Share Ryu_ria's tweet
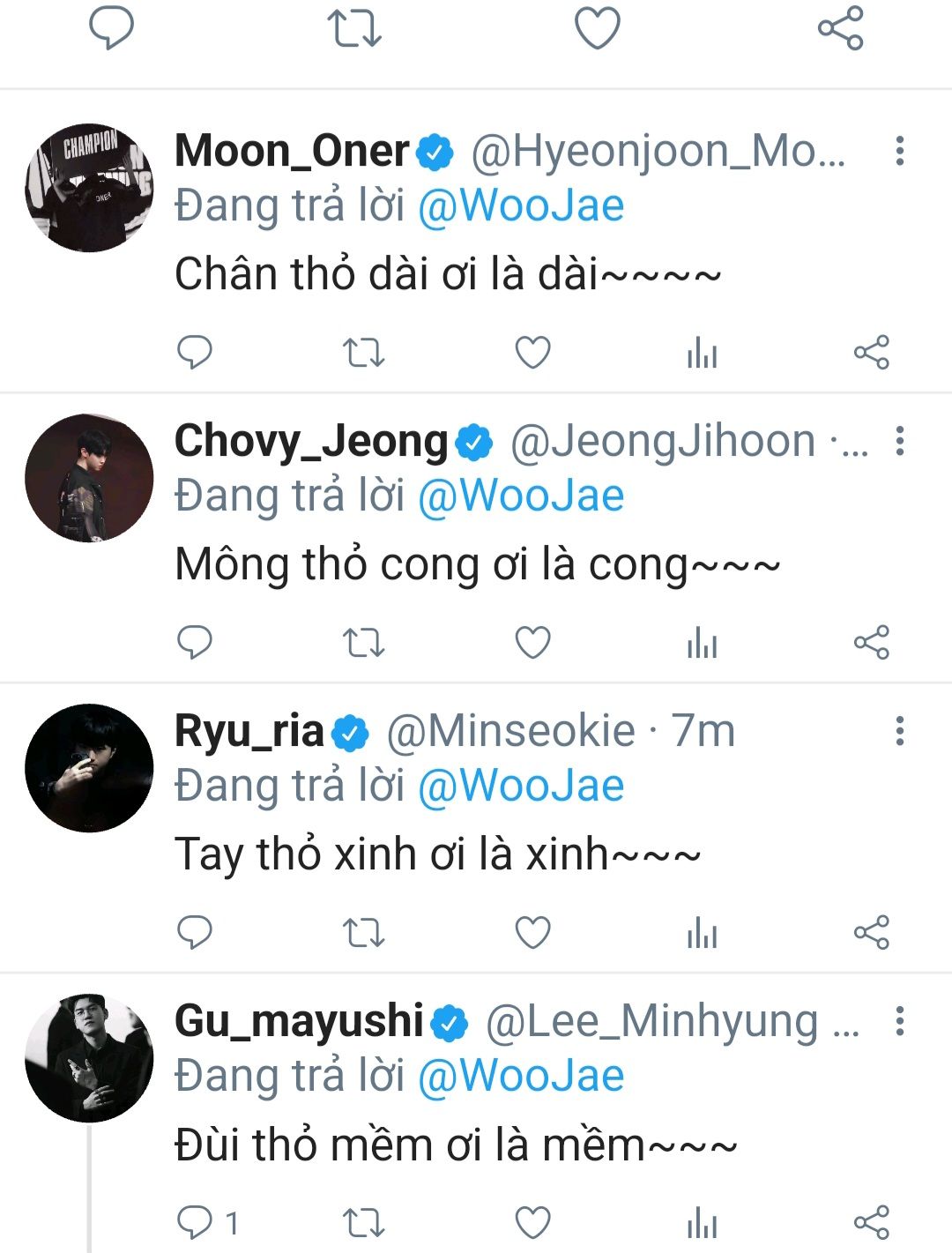952x1253 pixels. click(871, 933)
